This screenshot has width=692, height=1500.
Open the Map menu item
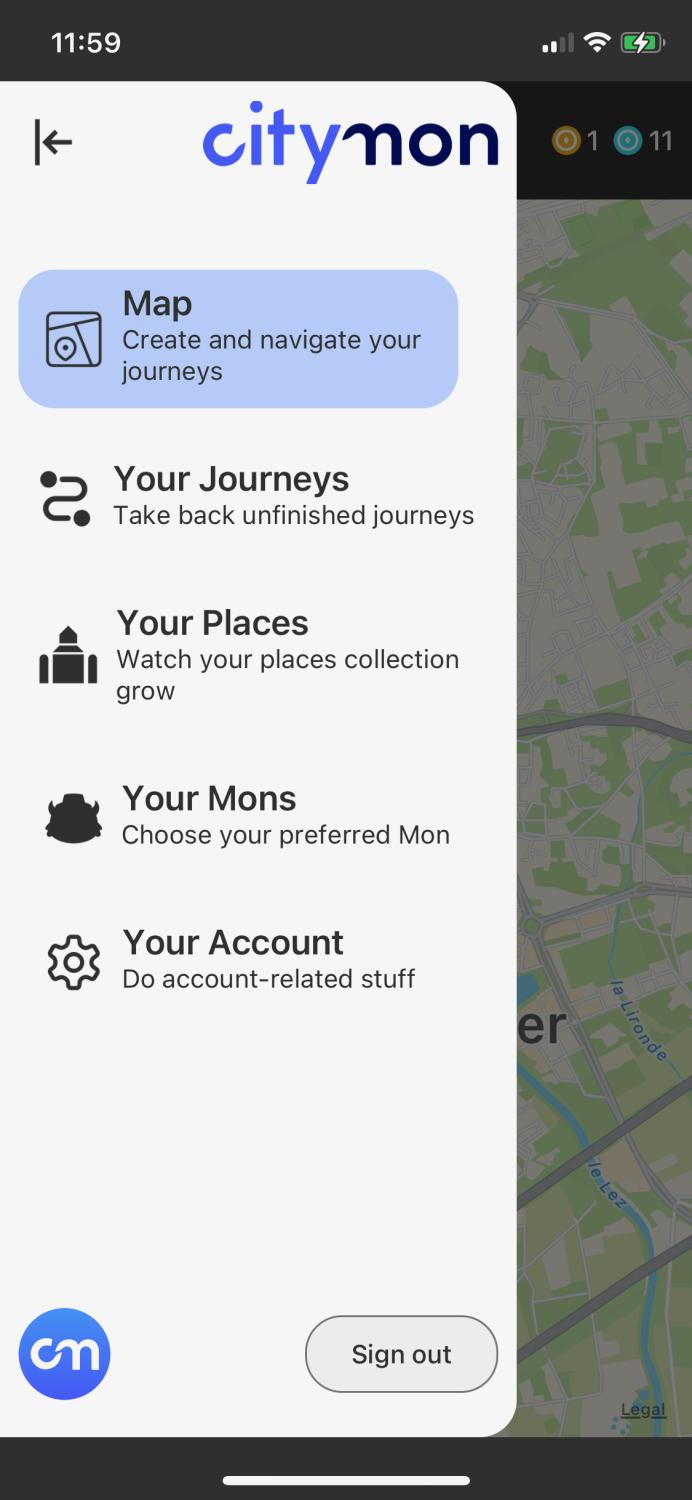click(x=238, y=339)
